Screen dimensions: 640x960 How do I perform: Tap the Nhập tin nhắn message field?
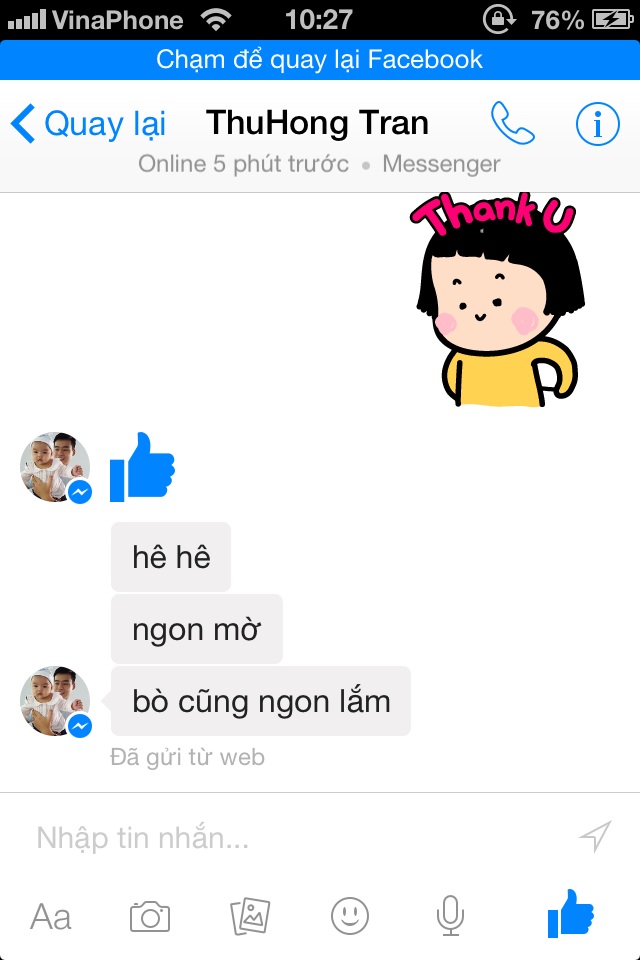(x=290, y=838)
